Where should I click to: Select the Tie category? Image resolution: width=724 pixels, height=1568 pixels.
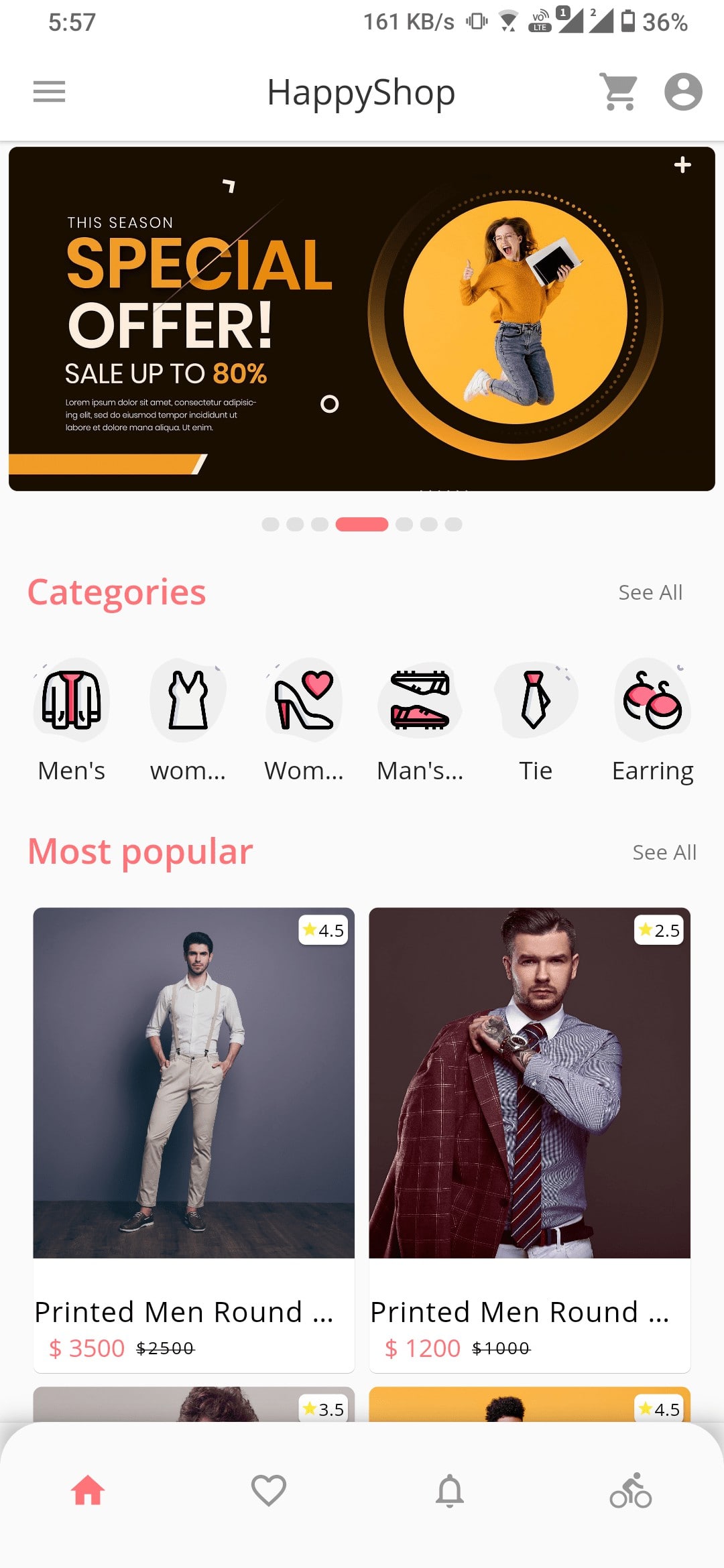tap(536, 720)
